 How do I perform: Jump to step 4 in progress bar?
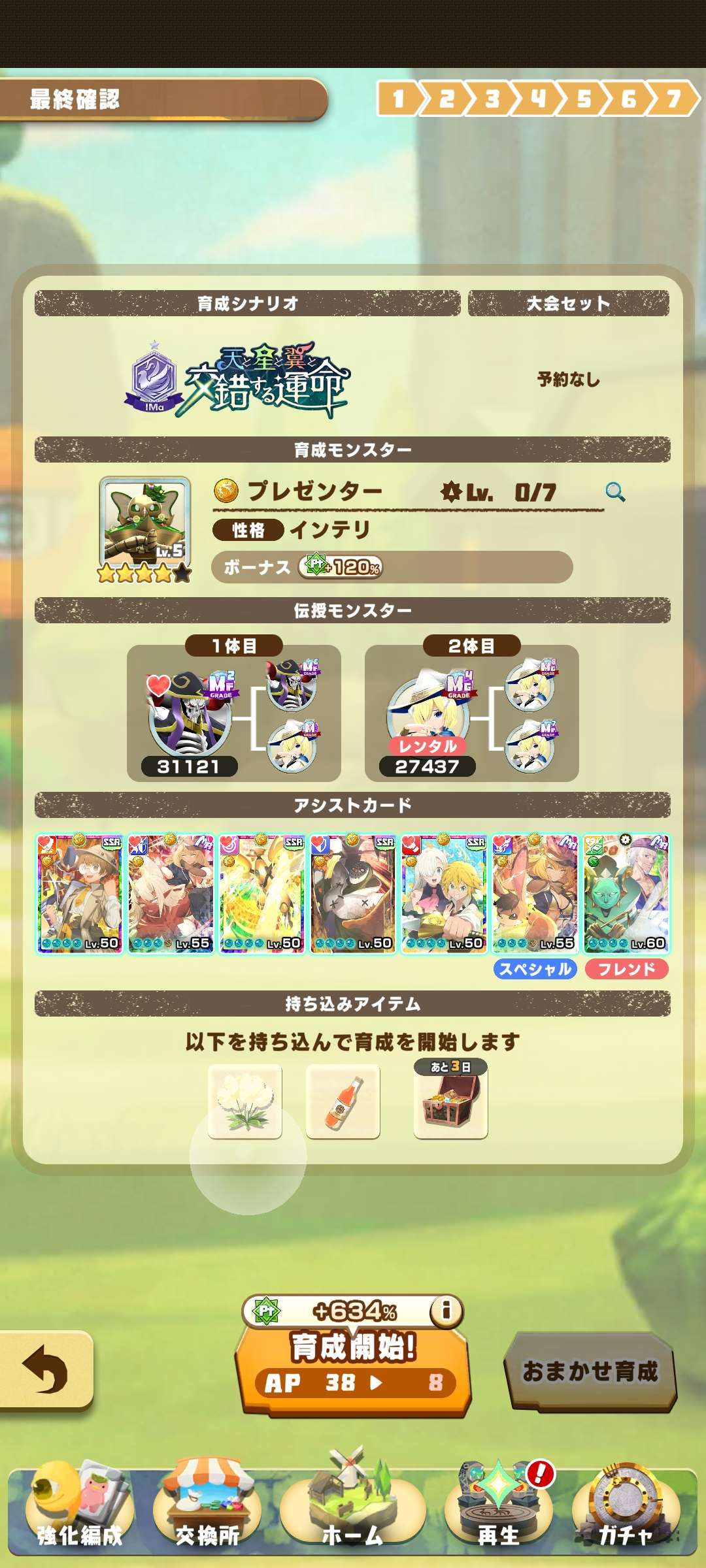[537, 99]
